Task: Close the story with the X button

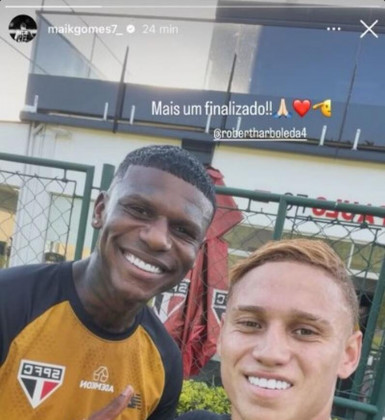Action: [x=369, y=29]
